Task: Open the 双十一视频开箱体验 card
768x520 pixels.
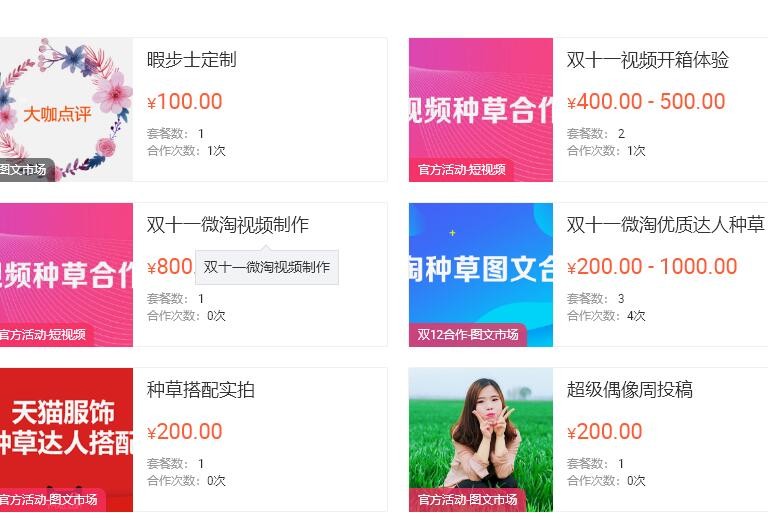Action: 647,60
